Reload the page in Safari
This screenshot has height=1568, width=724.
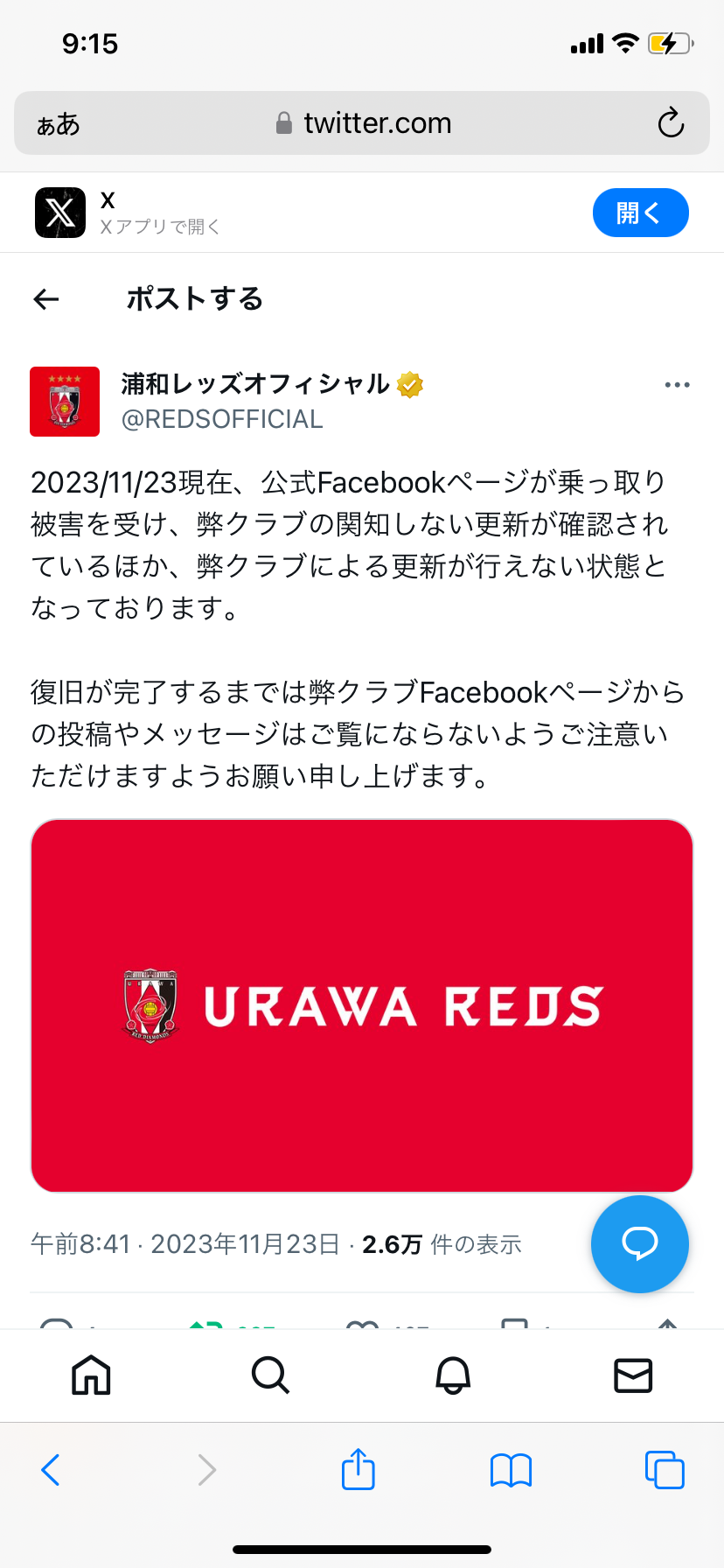click(671, 123)
